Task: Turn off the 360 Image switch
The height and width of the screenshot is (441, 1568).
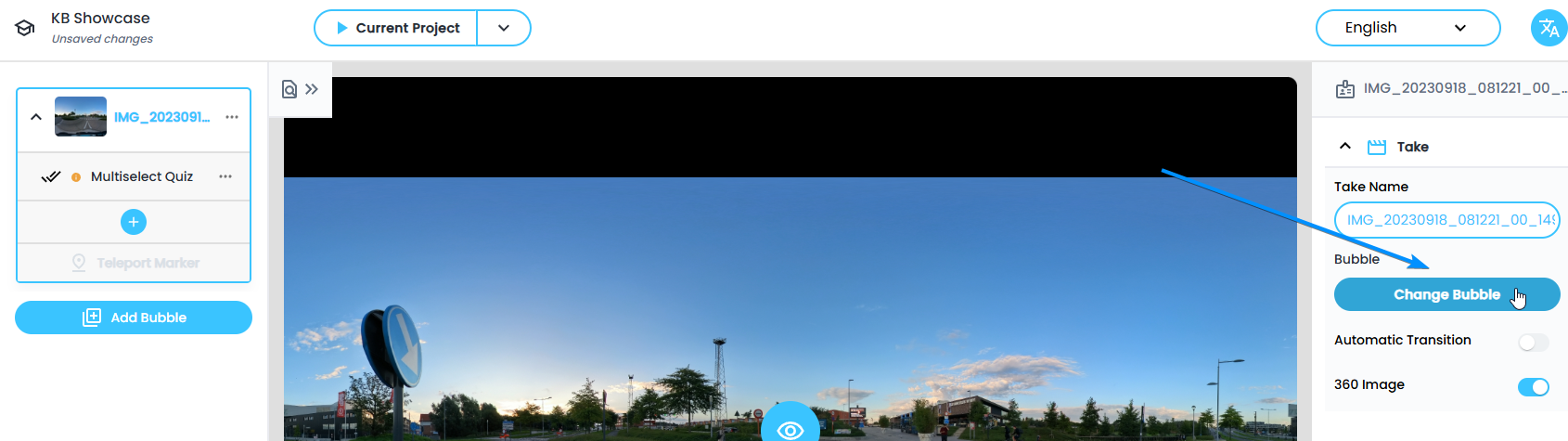Action: pyautogui.click(x=1533, y=386)
